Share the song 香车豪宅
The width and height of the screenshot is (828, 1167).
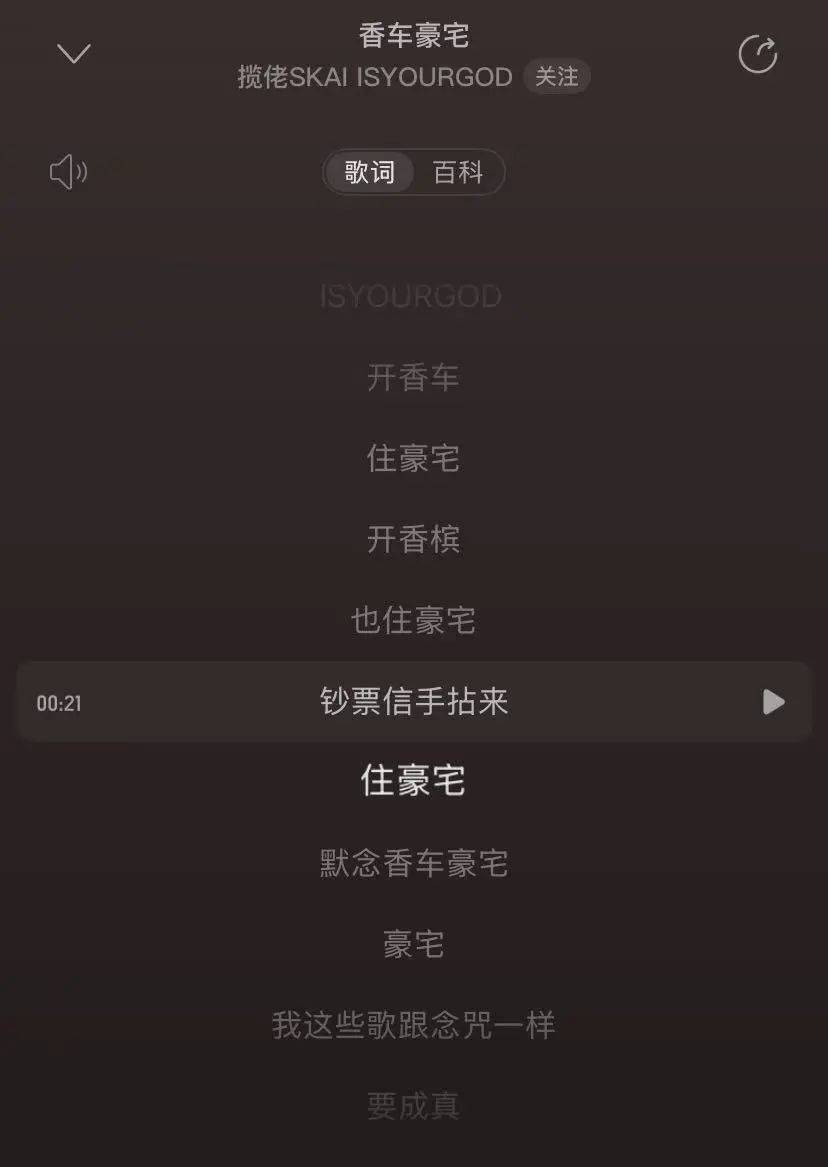tap(757, 54)
